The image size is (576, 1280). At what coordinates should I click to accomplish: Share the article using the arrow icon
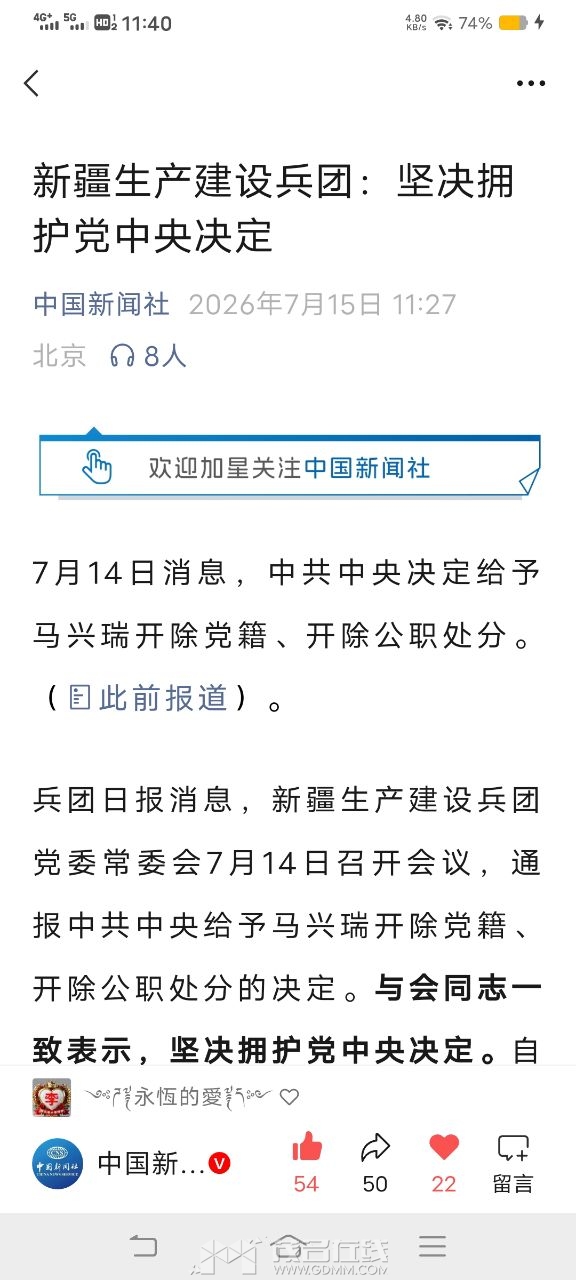pyautogui.click(x=375, y=1147)
